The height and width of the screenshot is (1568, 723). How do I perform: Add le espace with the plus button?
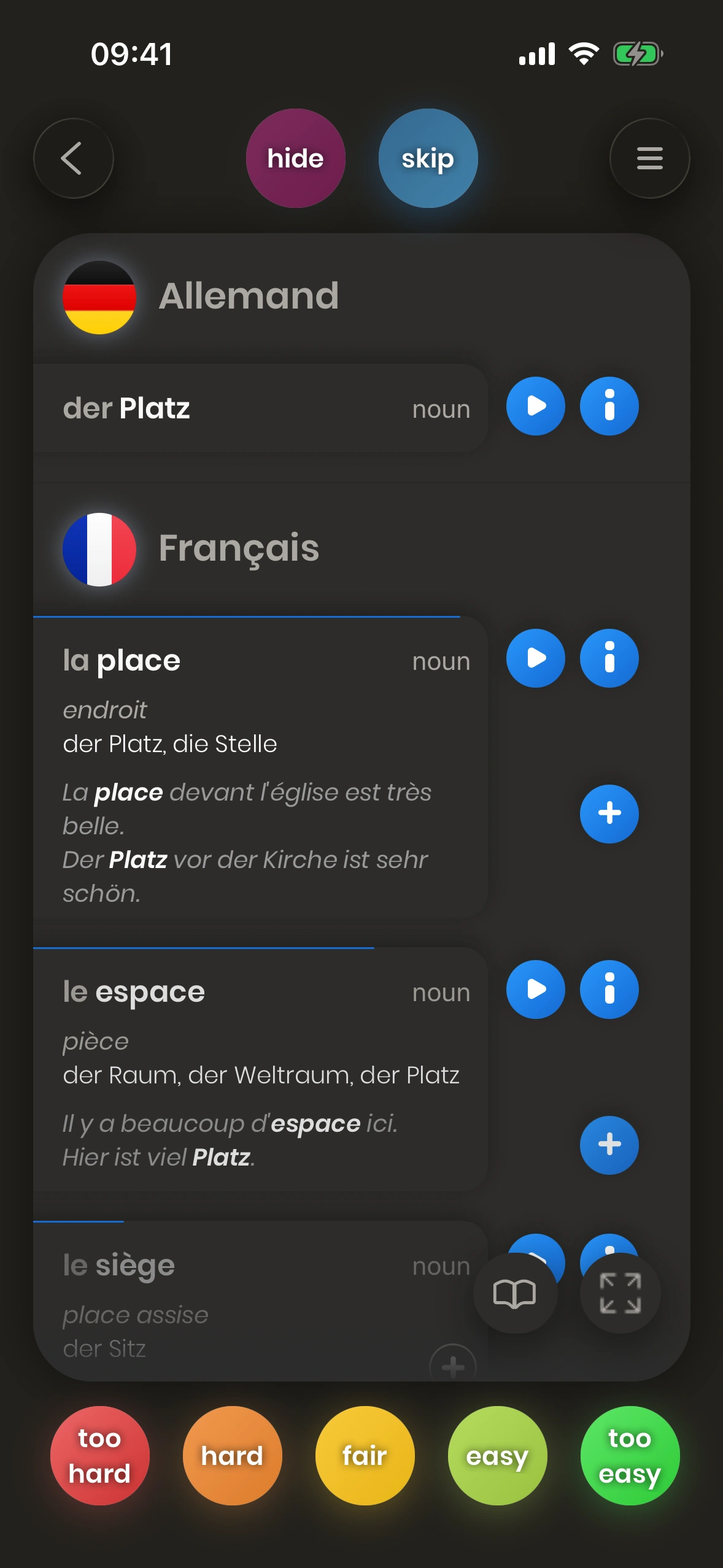pos(609,1145)
